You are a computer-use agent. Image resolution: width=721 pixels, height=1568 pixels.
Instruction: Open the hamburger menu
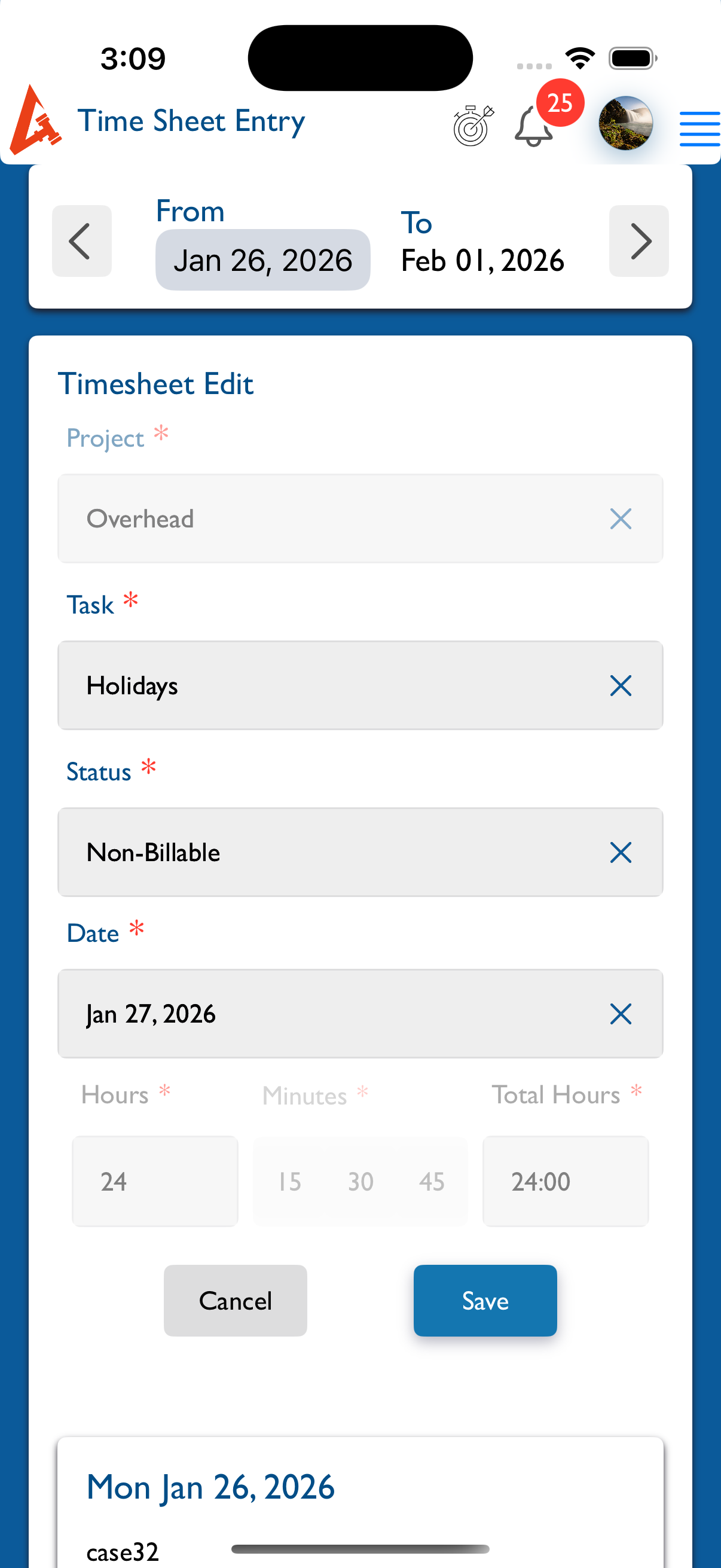[699, 129]
